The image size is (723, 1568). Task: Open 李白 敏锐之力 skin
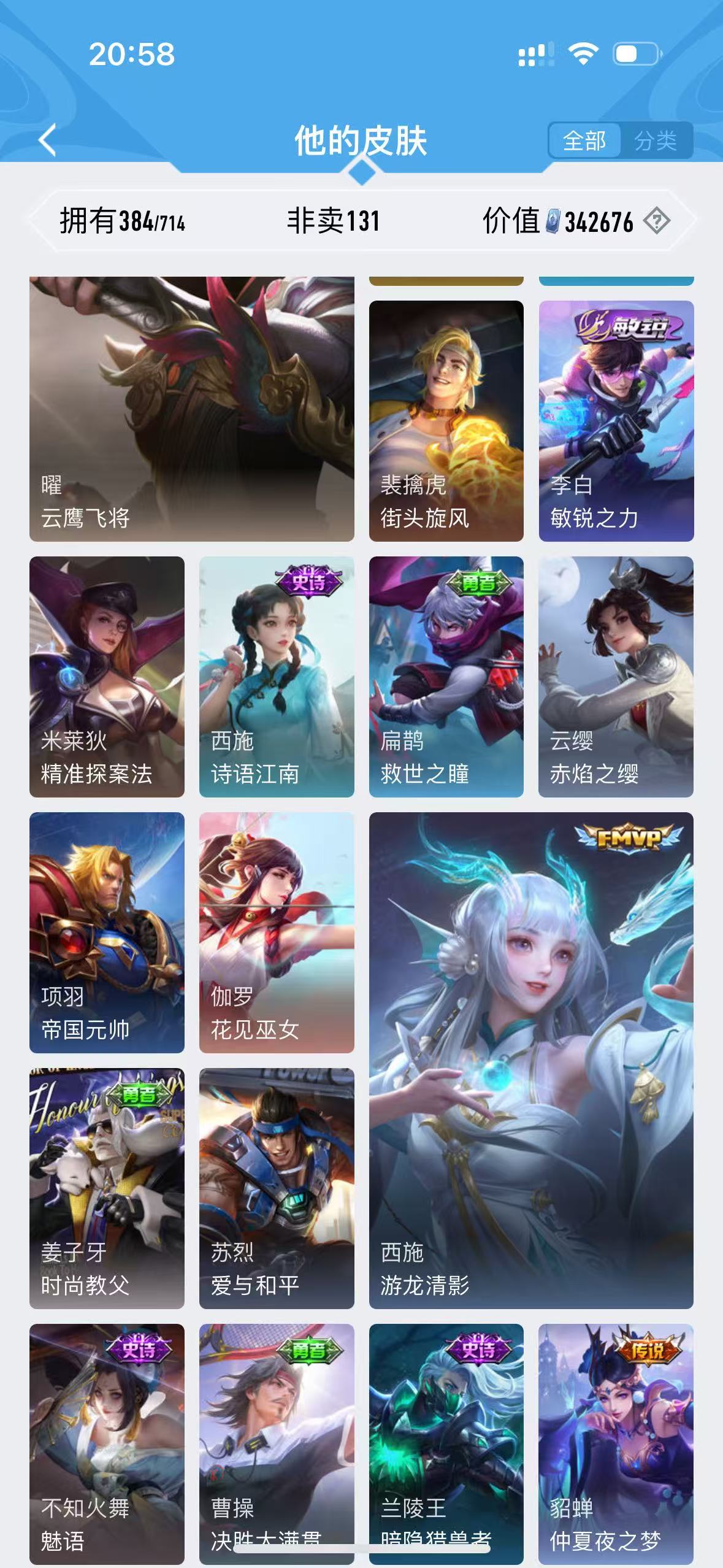pyautogui.click(x=616, y=421)
